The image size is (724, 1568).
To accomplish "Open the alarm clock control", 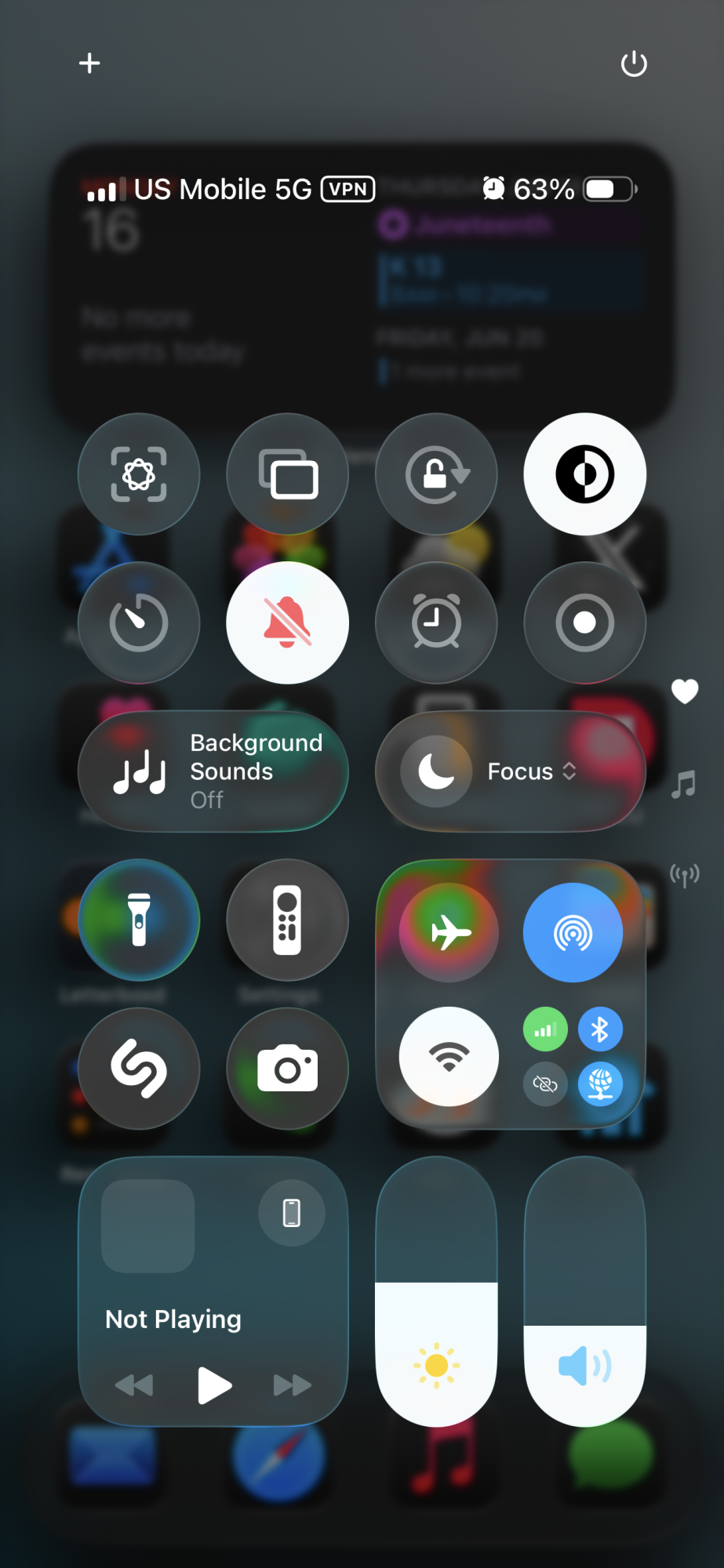I will pos(436,622).
